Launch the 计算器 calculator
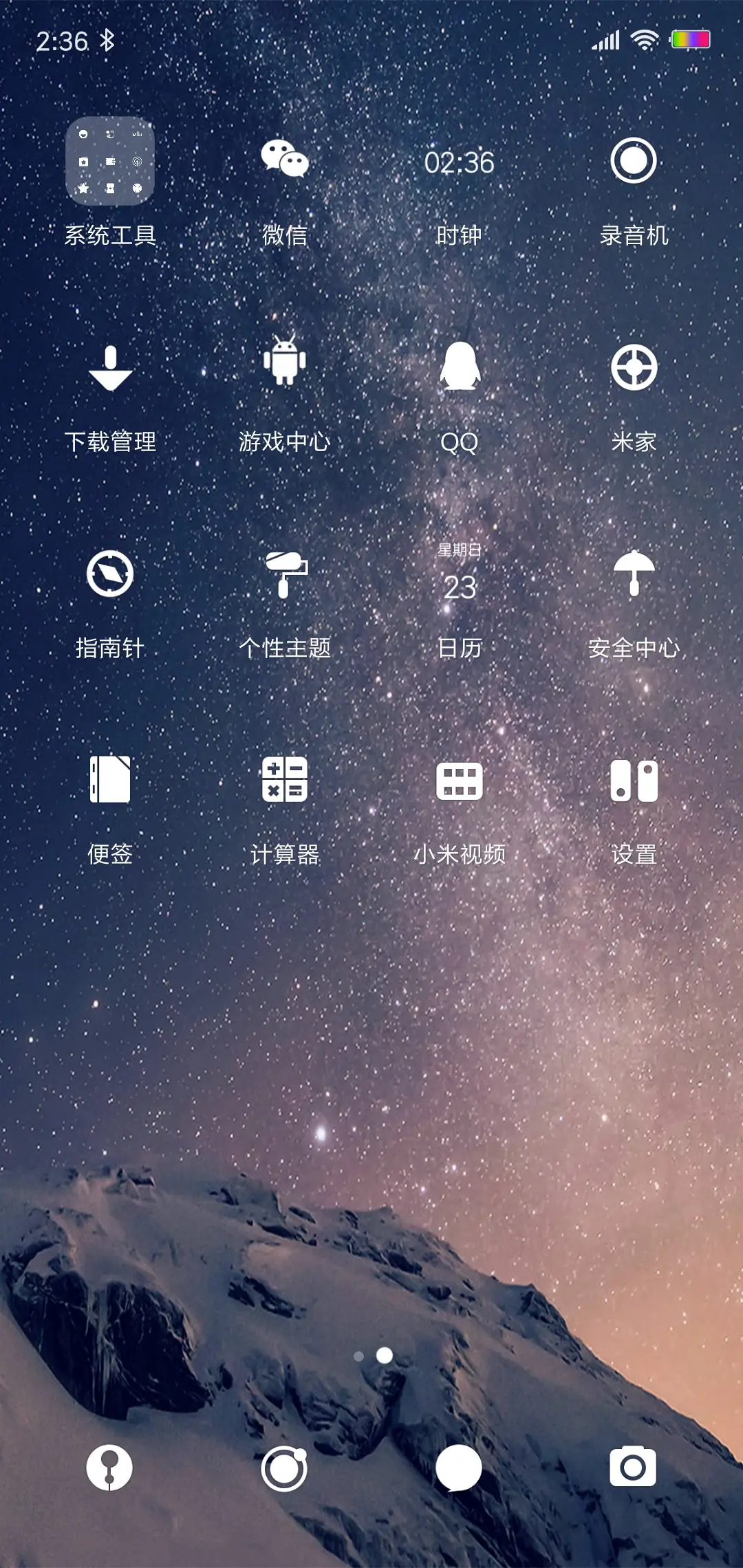 coord(284,781)
